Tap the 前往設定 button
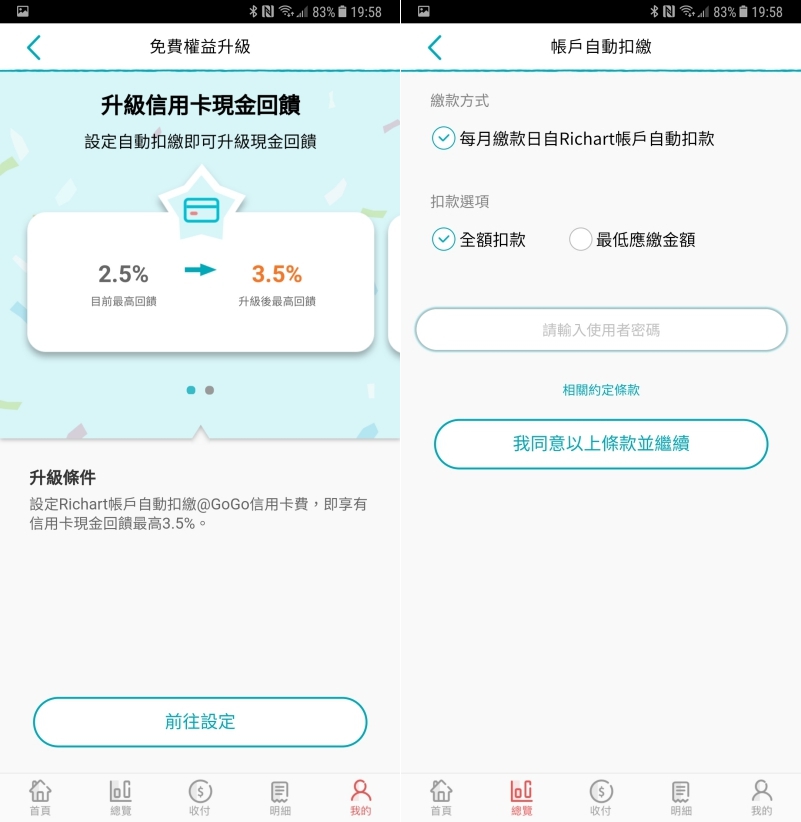Screen dimensions: 801x822 [200, 722]
